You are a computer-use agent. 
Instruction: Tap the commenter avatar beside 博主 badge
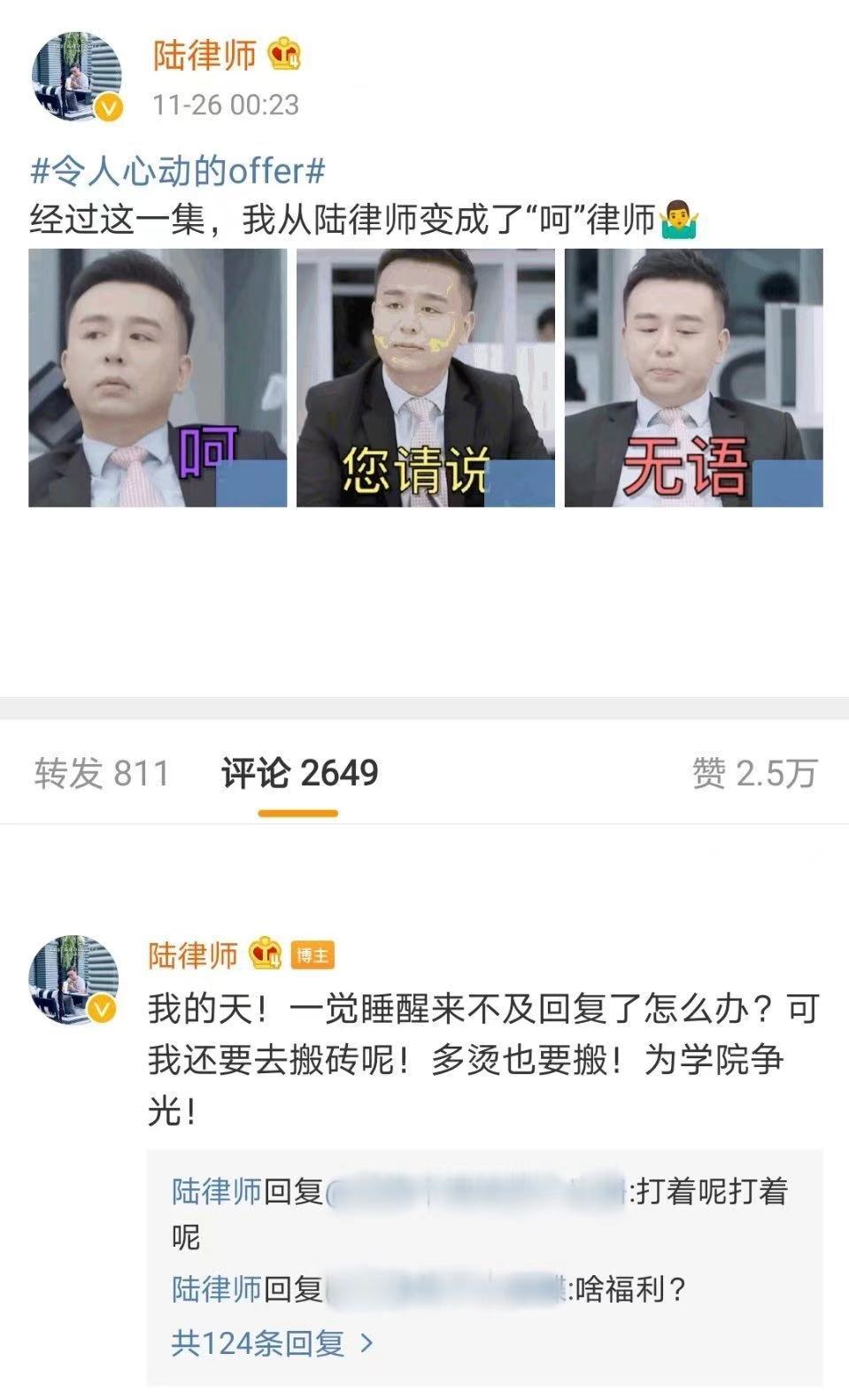(74, 979)
